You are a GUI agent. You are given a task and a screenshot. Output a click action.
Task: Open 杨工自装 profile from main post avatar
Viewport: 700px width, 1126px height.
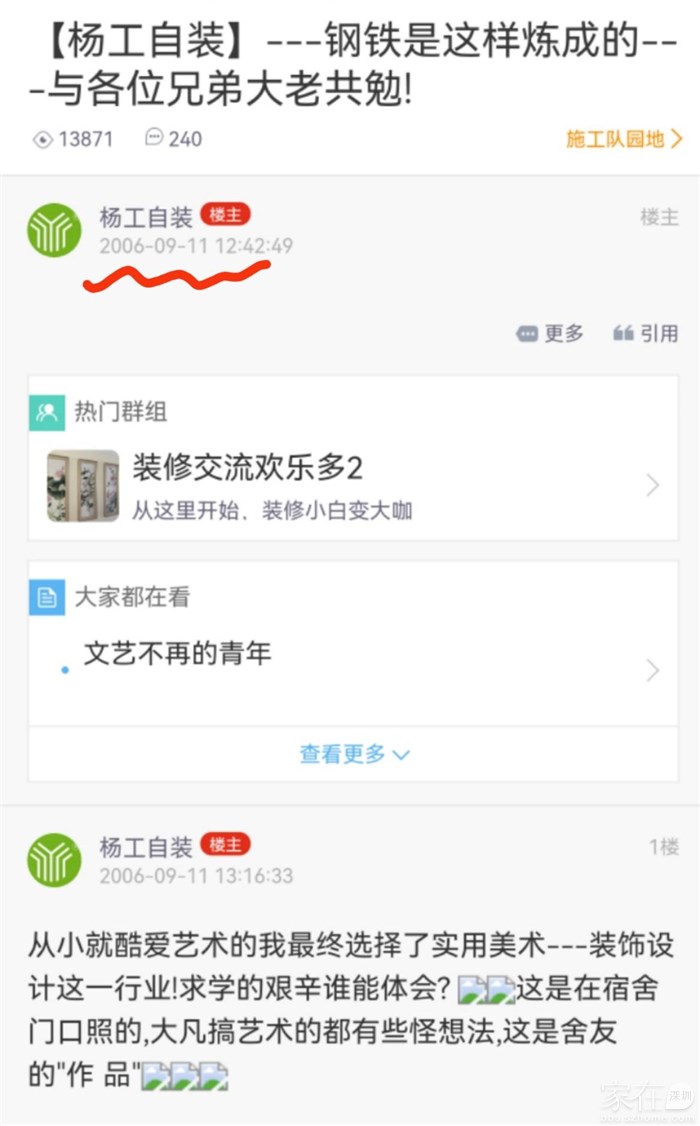[x=54, y=230]
